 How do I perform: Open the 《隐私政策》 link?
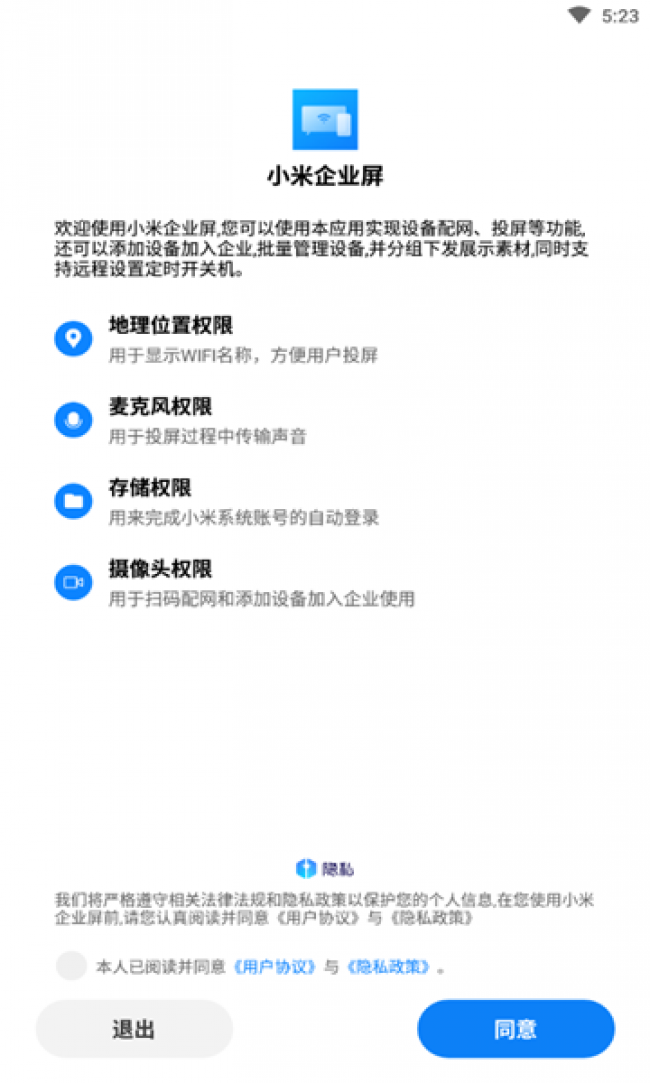(x=390, y=967)
